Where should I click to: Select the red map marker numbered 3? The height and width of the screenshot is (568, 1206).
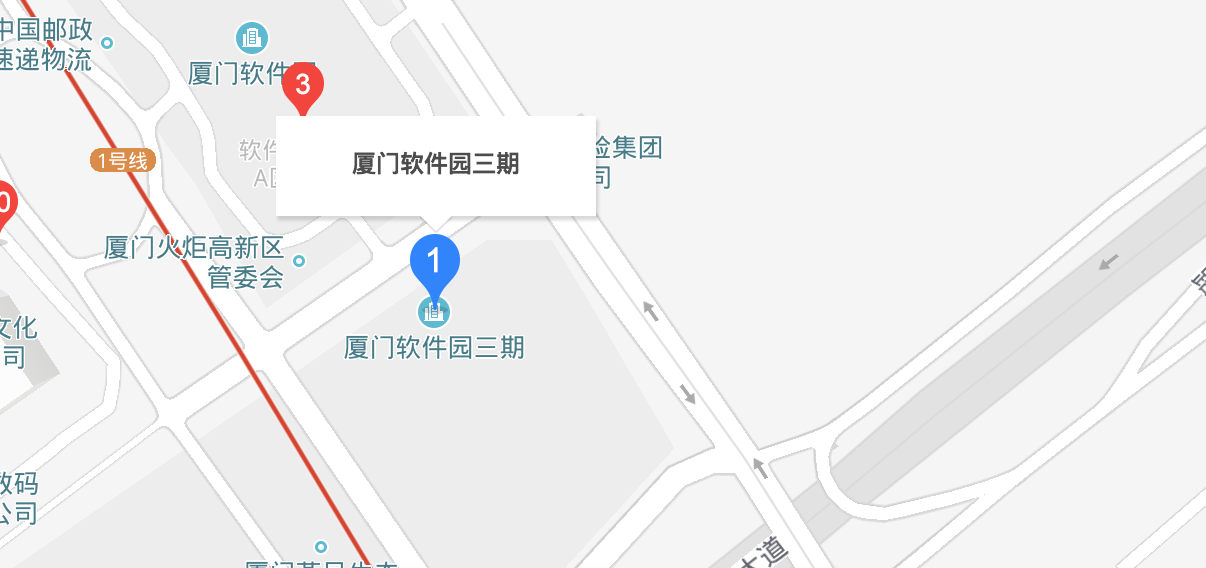(303, 86)
